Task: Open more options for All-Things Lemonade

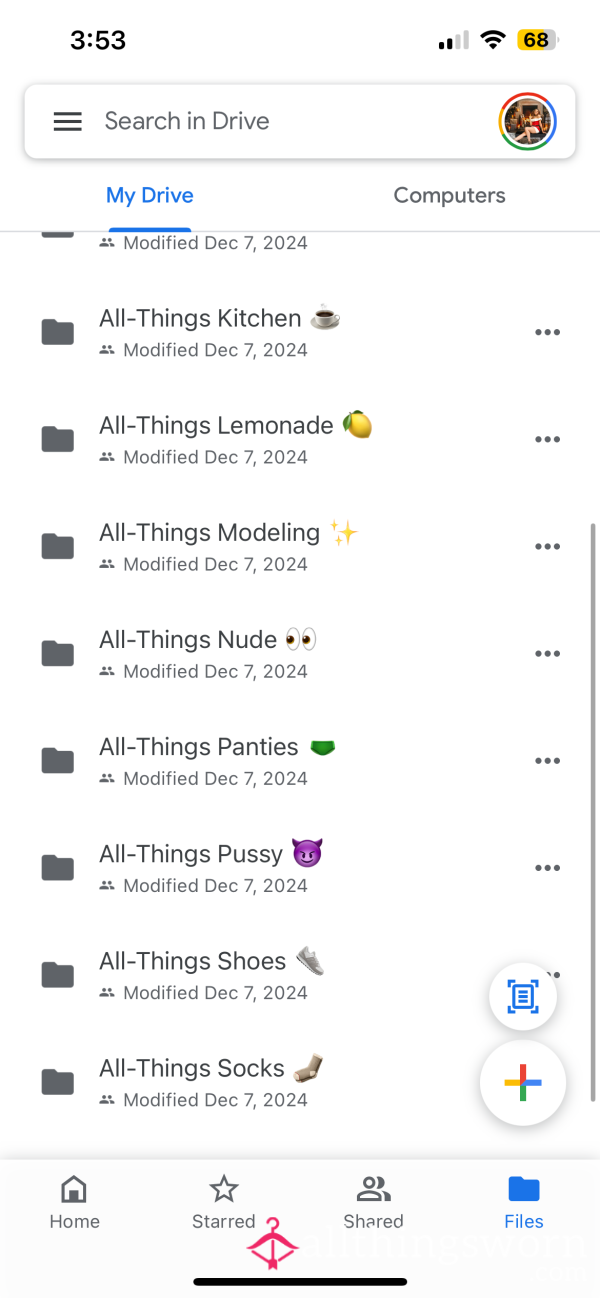Action: click(x=547, y=440)
